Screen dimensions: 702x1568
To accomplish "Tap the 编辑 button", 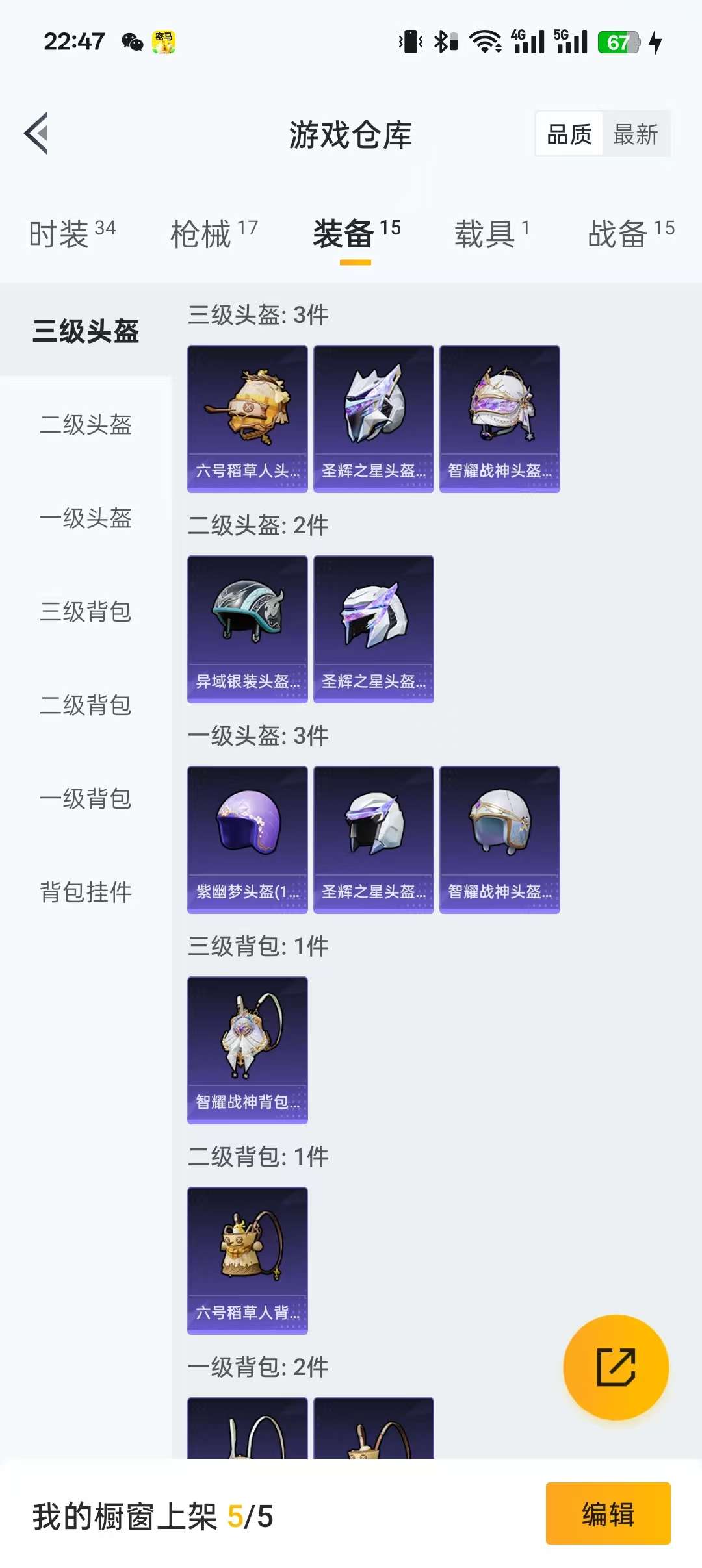I will (608, 1513).
